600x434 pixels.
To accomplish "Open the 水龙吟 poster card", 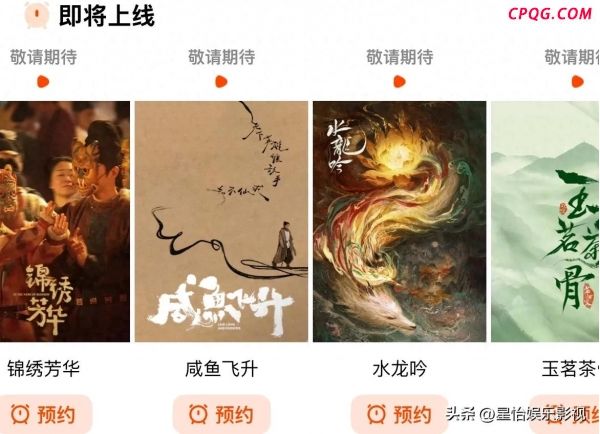I will (x=399, y=221).
